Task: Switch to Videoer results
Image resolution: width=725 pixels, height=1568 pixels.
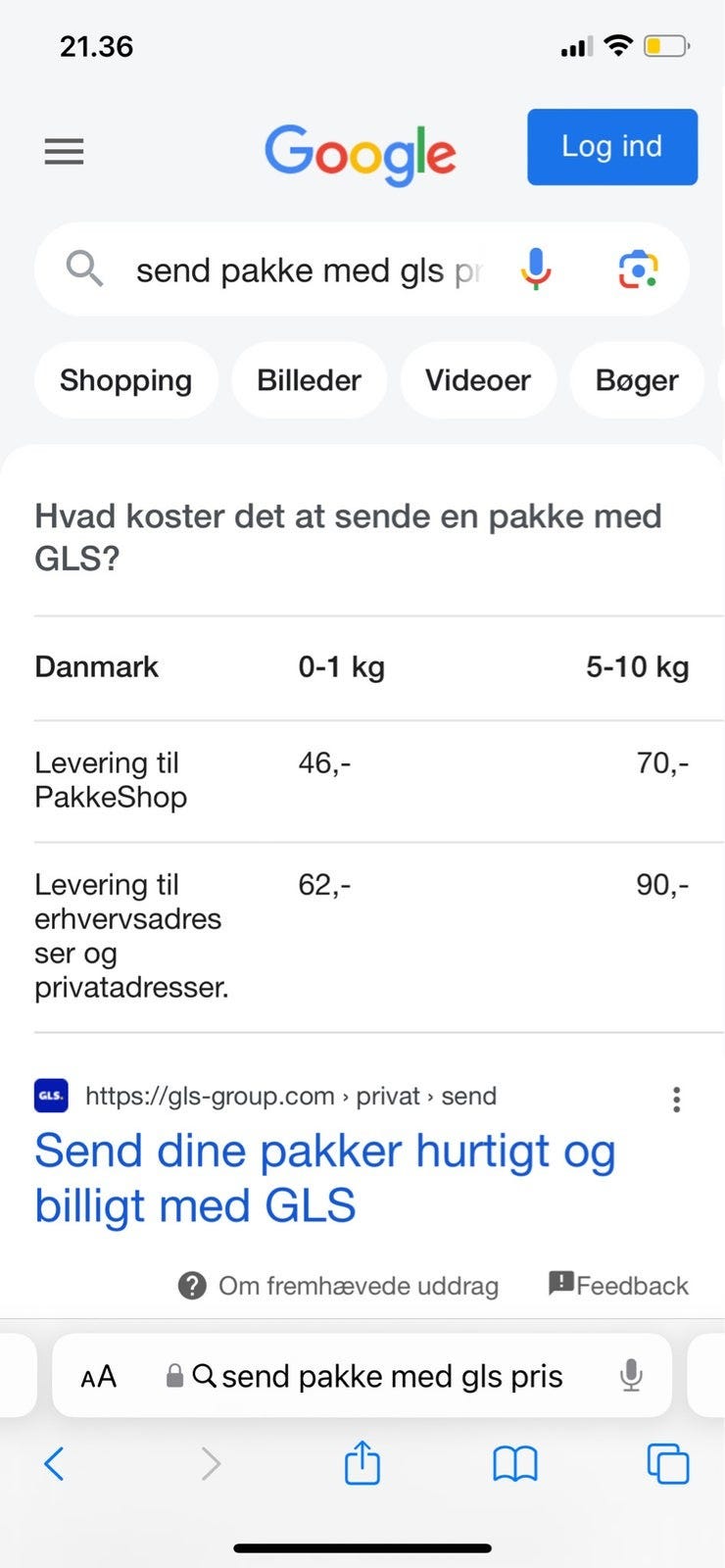Action: 477,380
